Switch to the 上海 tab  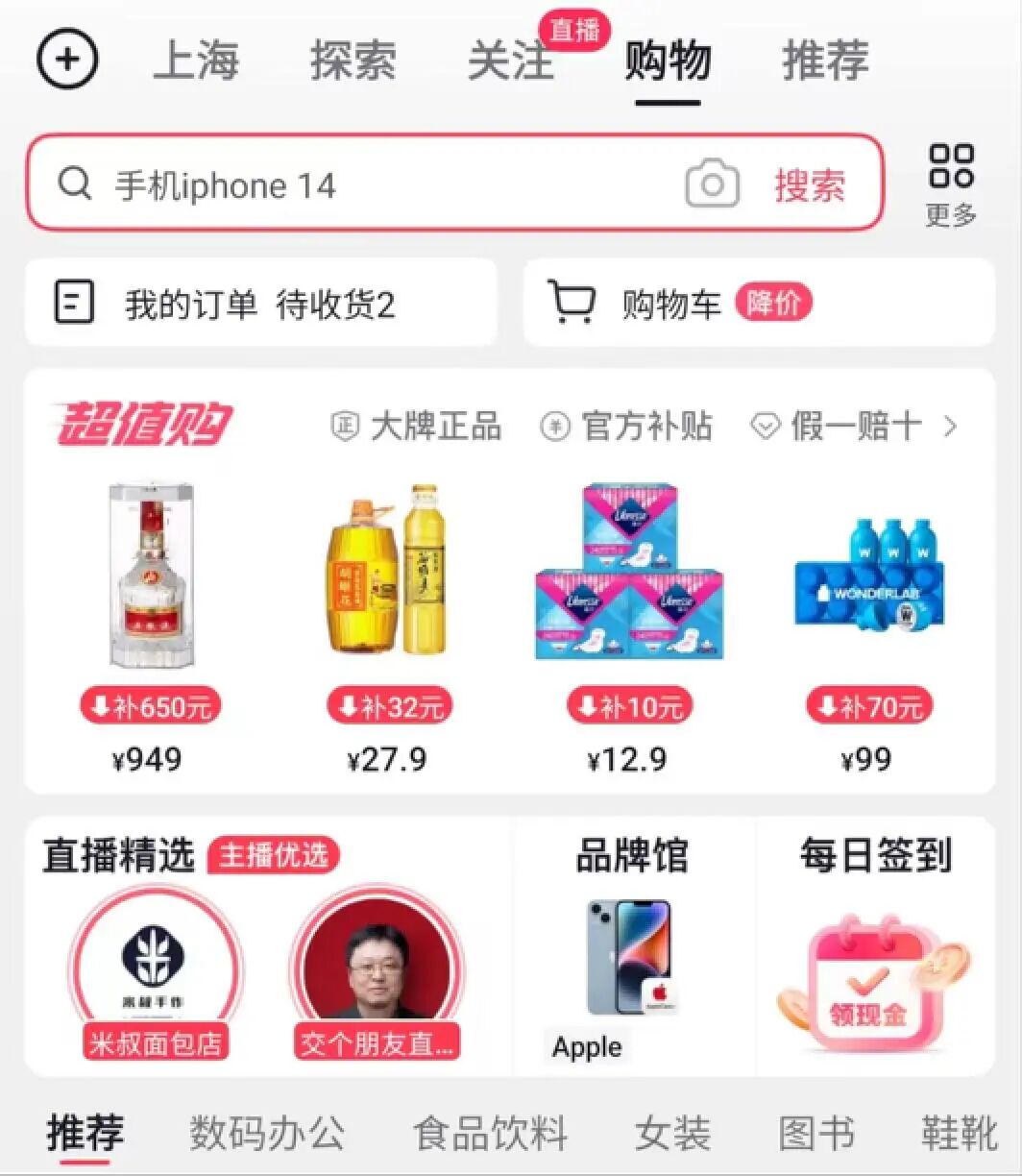point(196,60)
